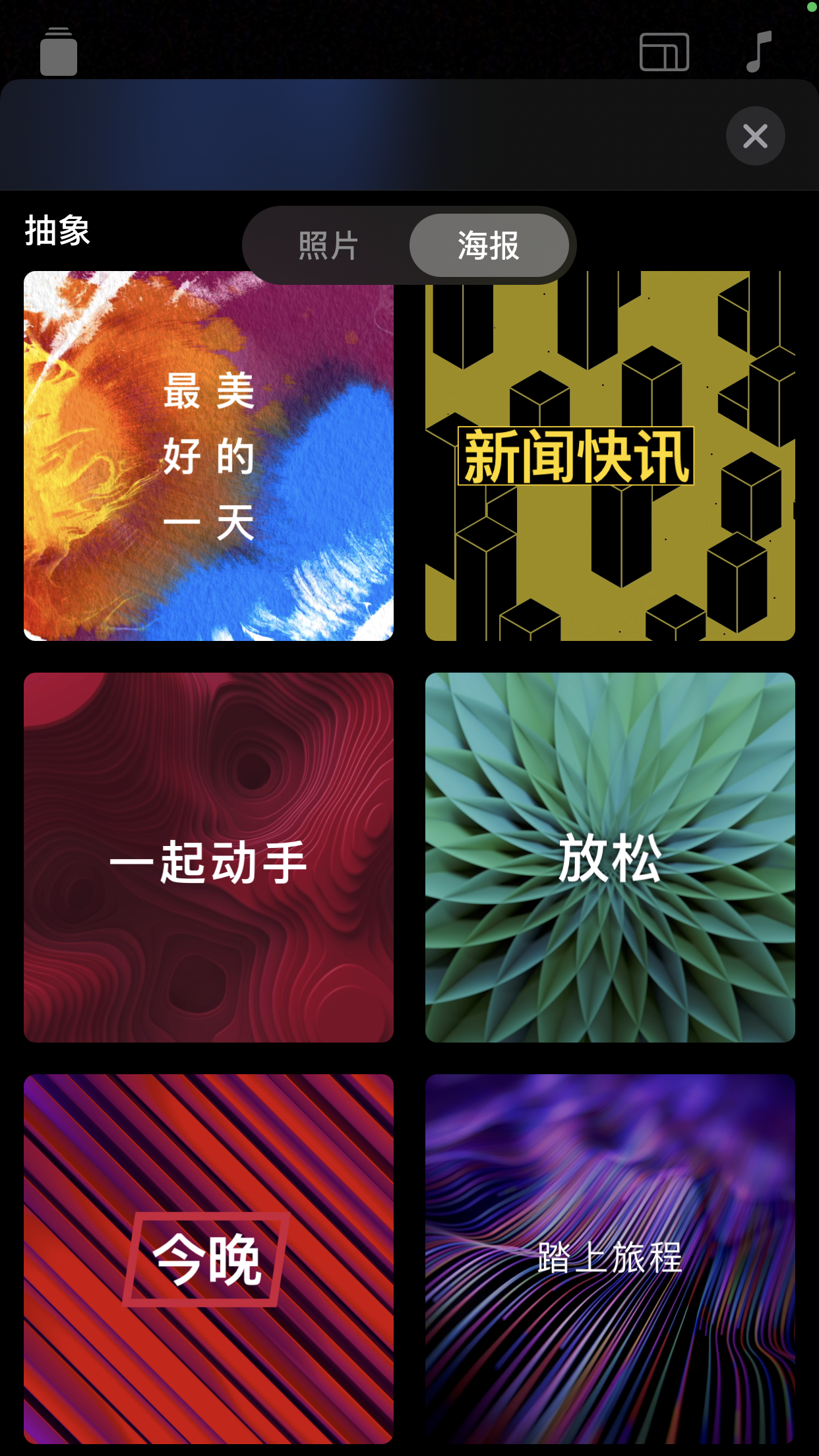Tap the 踏上旅程 poster
This screenshot has width=819, height=1456.
tap(610, 1258)
